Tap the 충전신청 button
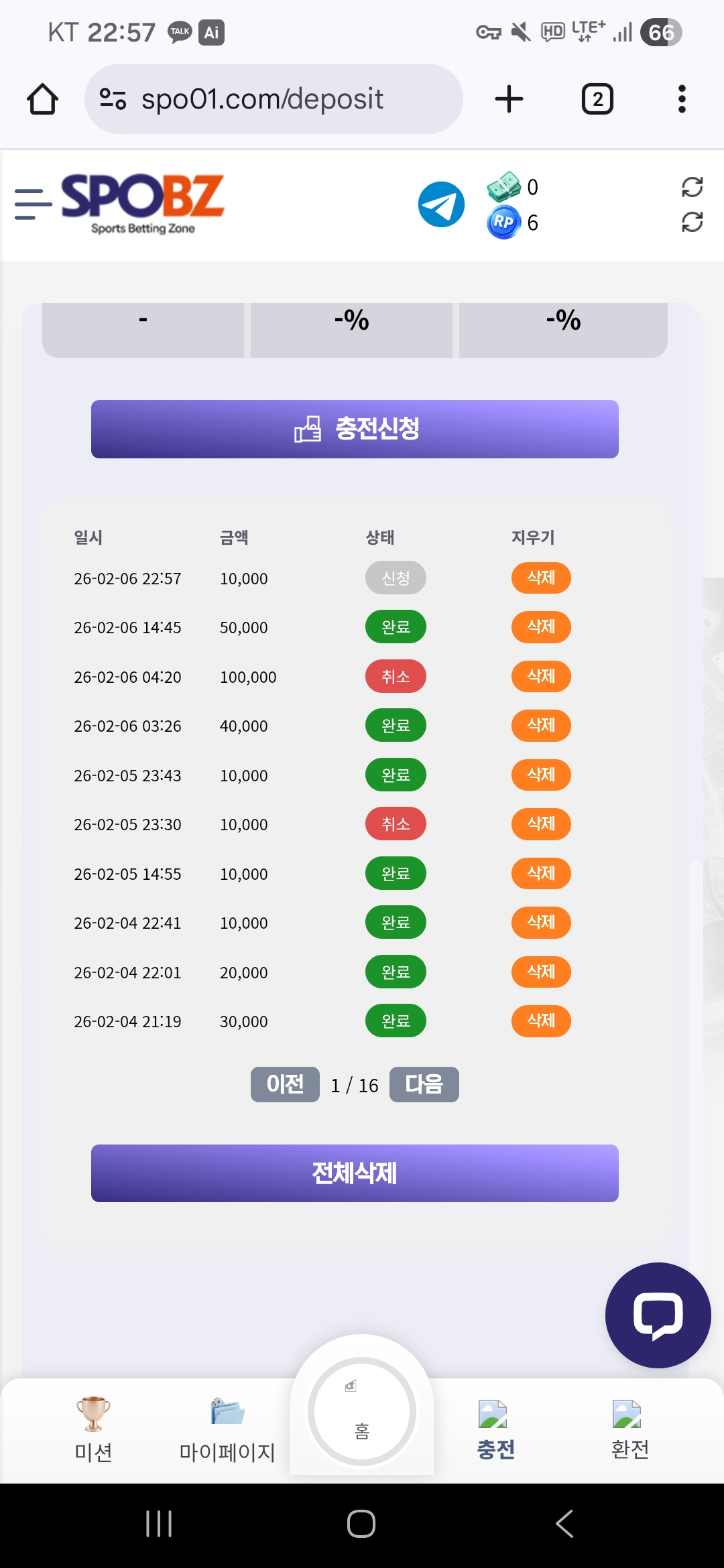Image resolution: width=724 pixels, height=1568 pixels. [355, 430]
